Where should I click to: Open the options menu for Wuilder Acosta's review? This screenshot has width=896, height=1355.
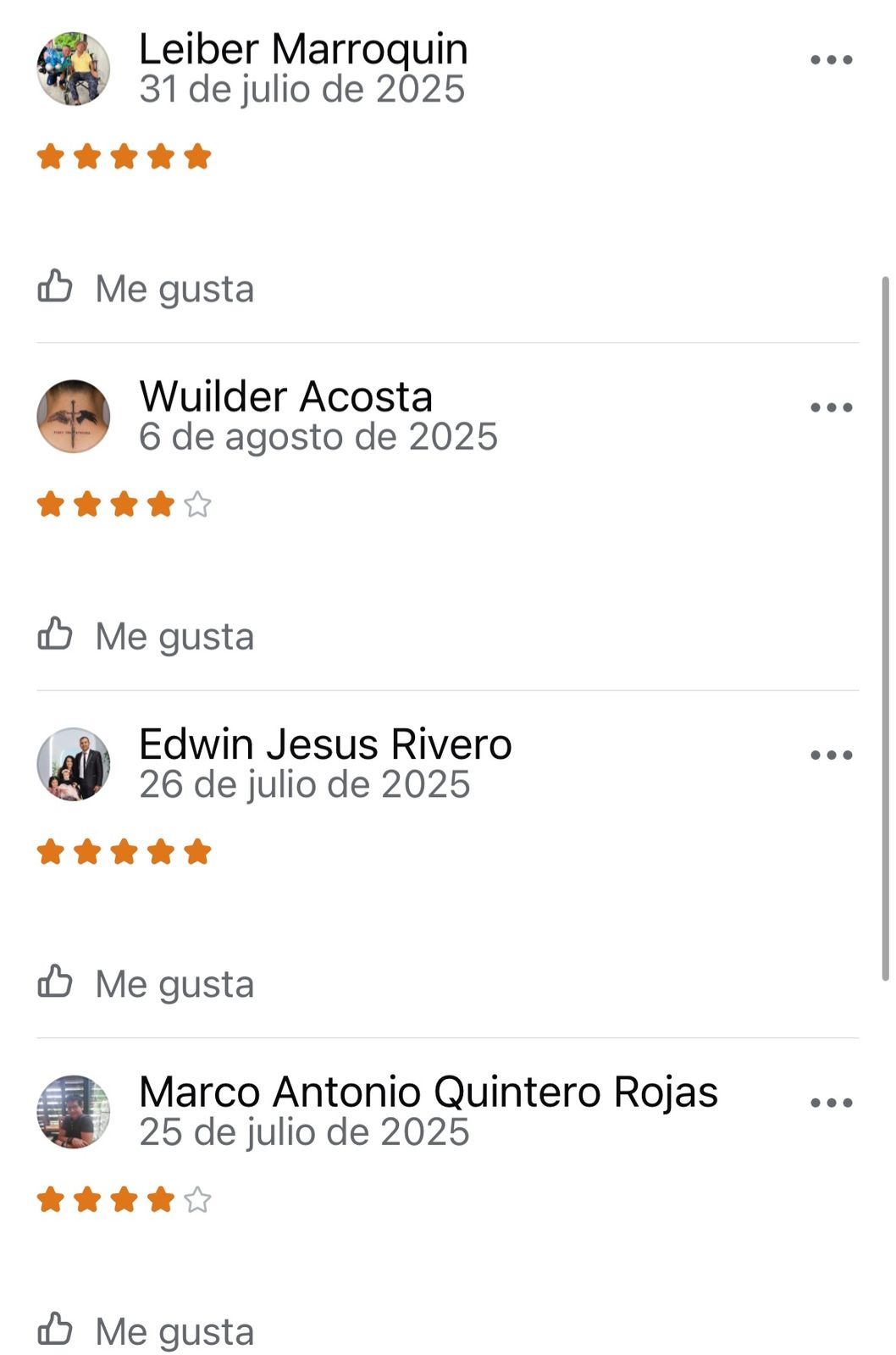[831, 407]
